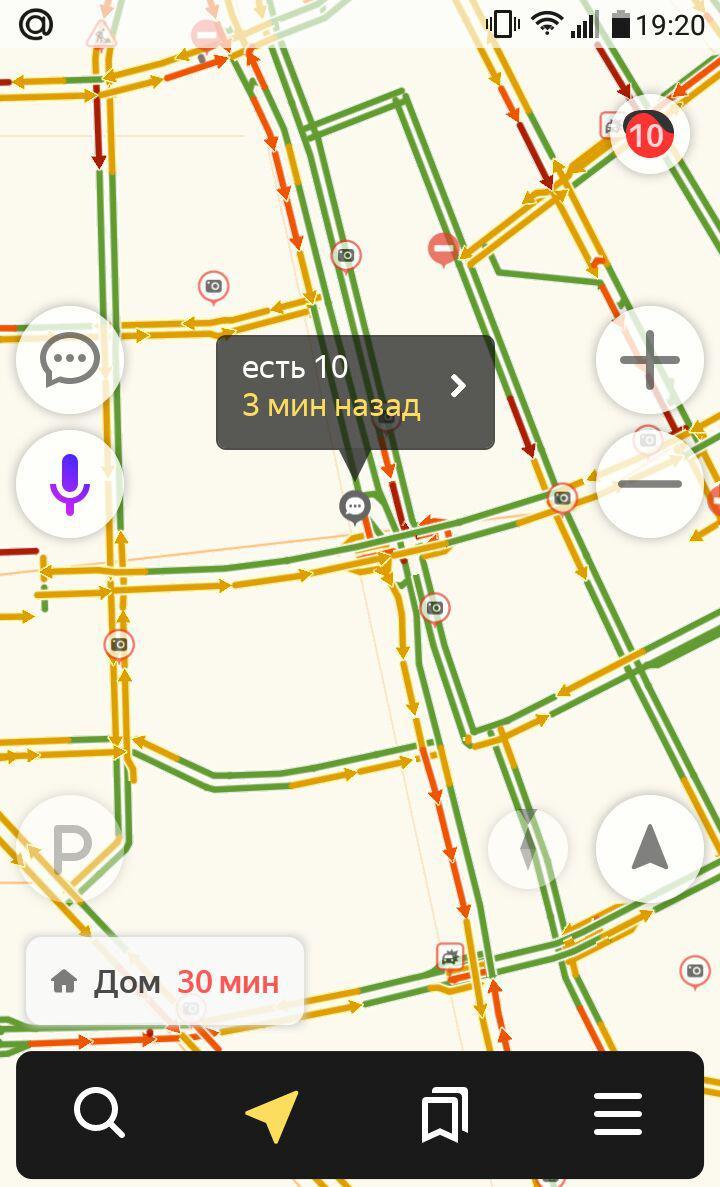This screenshot has height=1187, width=720.
Task: Switch to navigation arrow tab
Action: click(x=272, y=1115)
